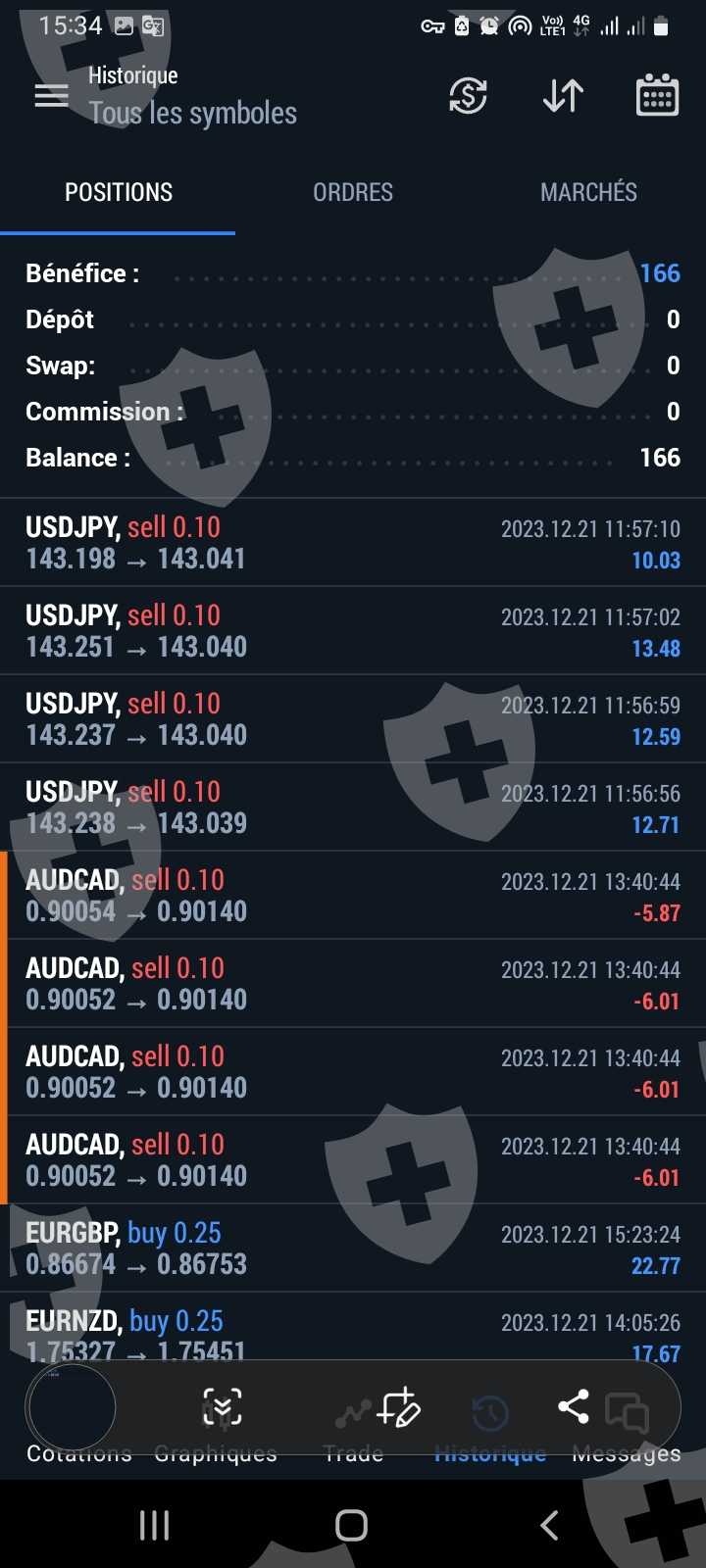This screenshot has height=1568, width=706.
Task: Open USDJPY position with 13.48 profit
Action: tap(353, 631)
